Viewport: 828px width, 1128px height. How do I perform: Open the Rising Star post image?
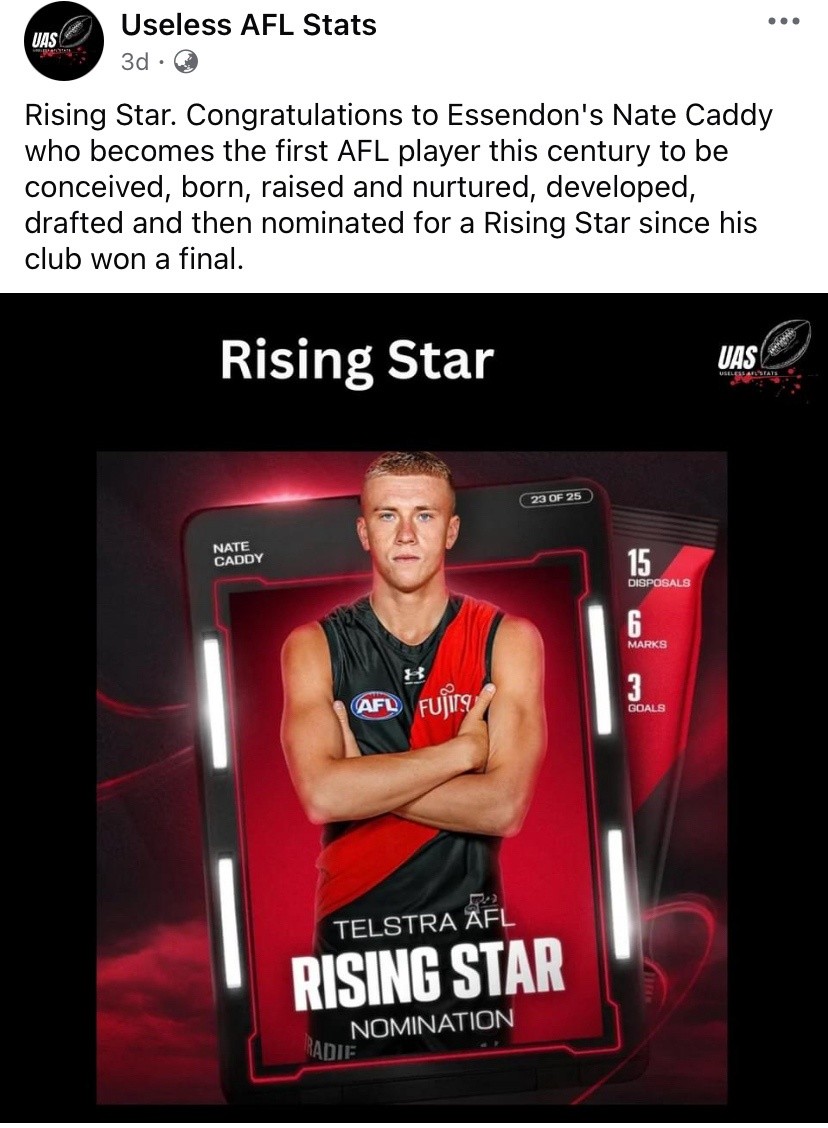(414, 700)
